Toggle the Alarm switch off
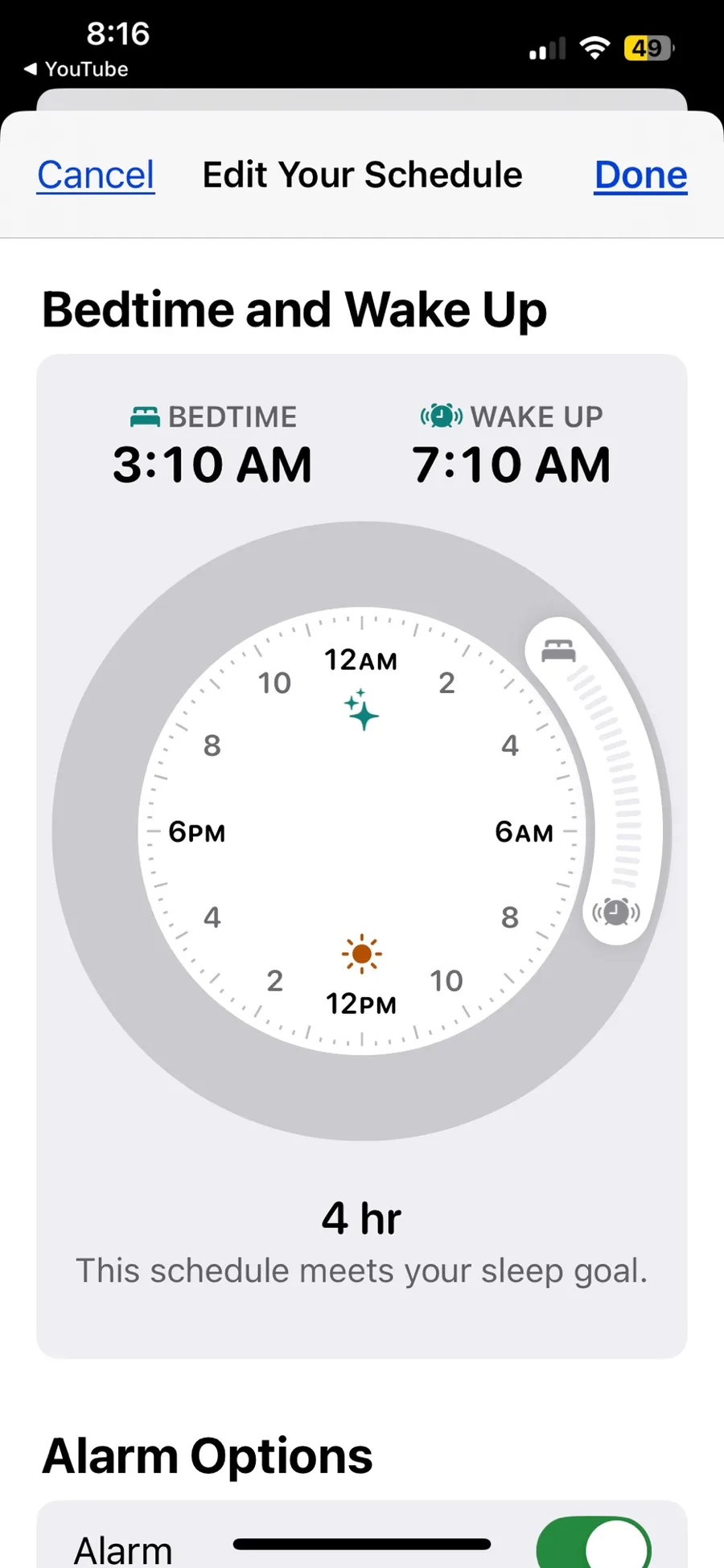This screenshot has height=1568, width=724. pos(594,1542)
